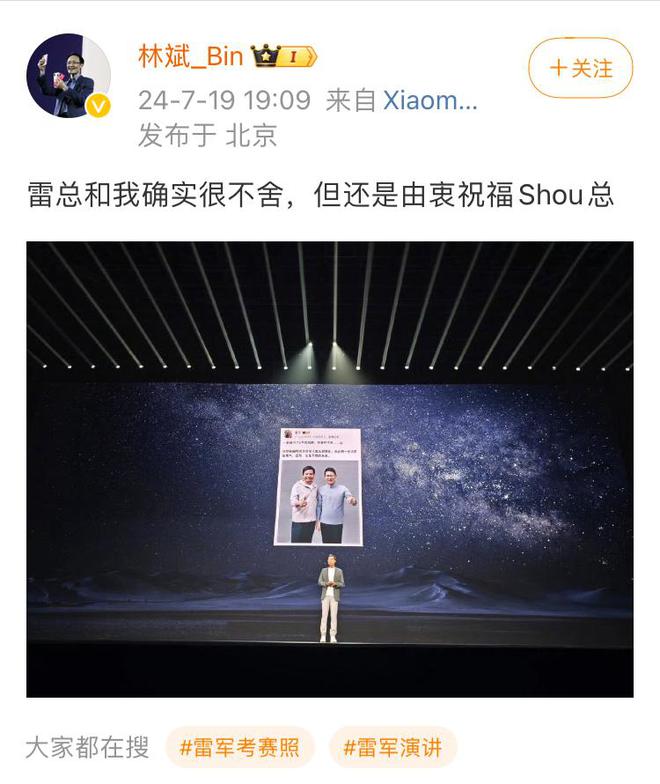This screenshot has width=660, height=784.
Task: View the stage photo in full screen
Action: pos(330,468)
